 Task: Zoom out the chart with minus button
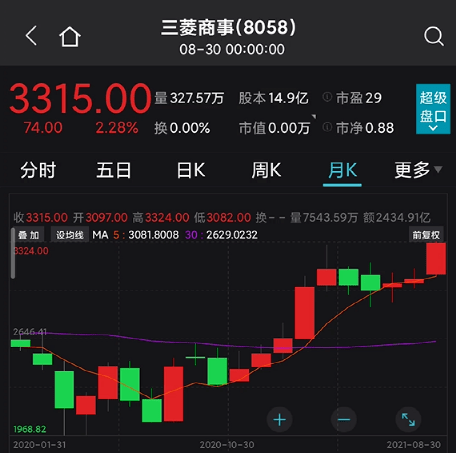click(x=344, y=420)
